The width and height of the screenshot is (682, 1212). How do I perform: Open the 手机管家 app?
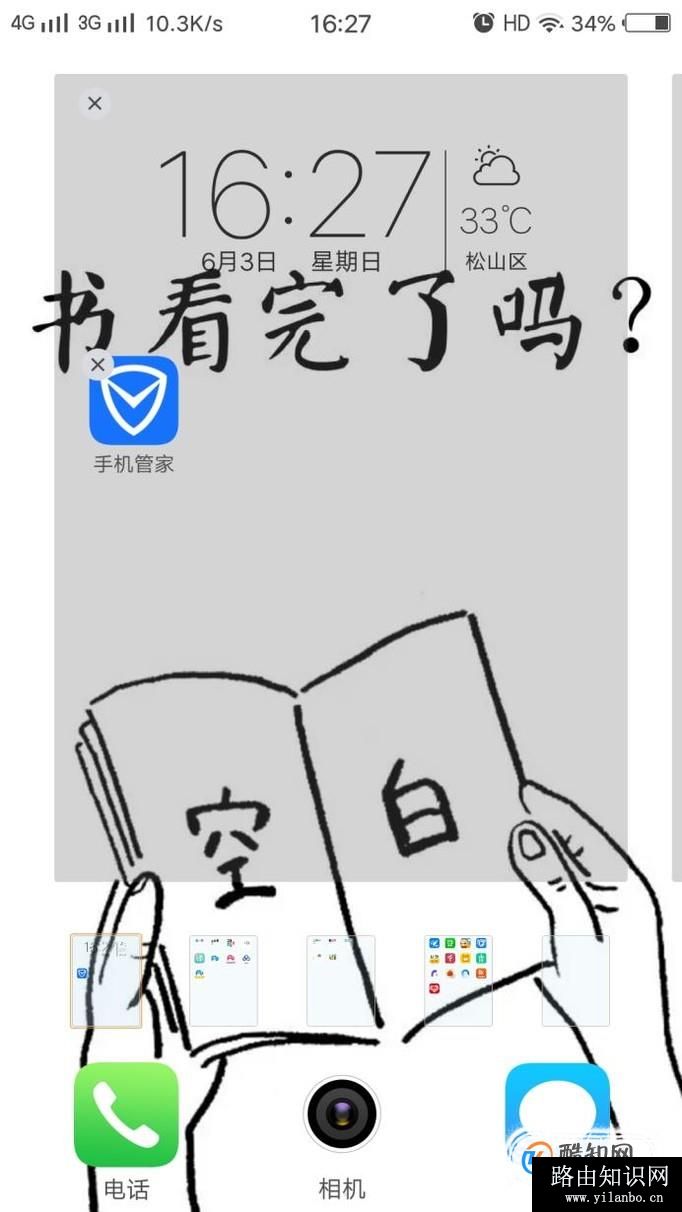click(134, 402)
